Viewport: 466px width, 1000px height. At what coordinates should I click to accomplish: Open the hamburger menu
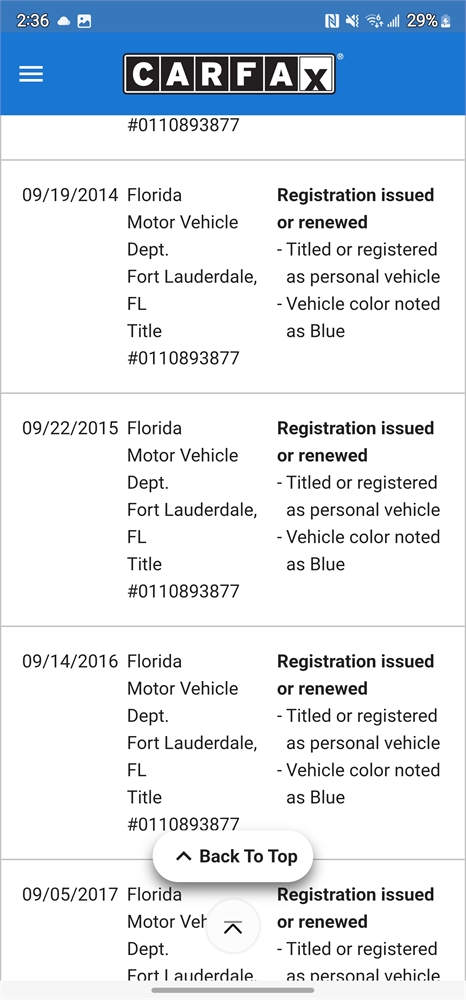point(31,74)
